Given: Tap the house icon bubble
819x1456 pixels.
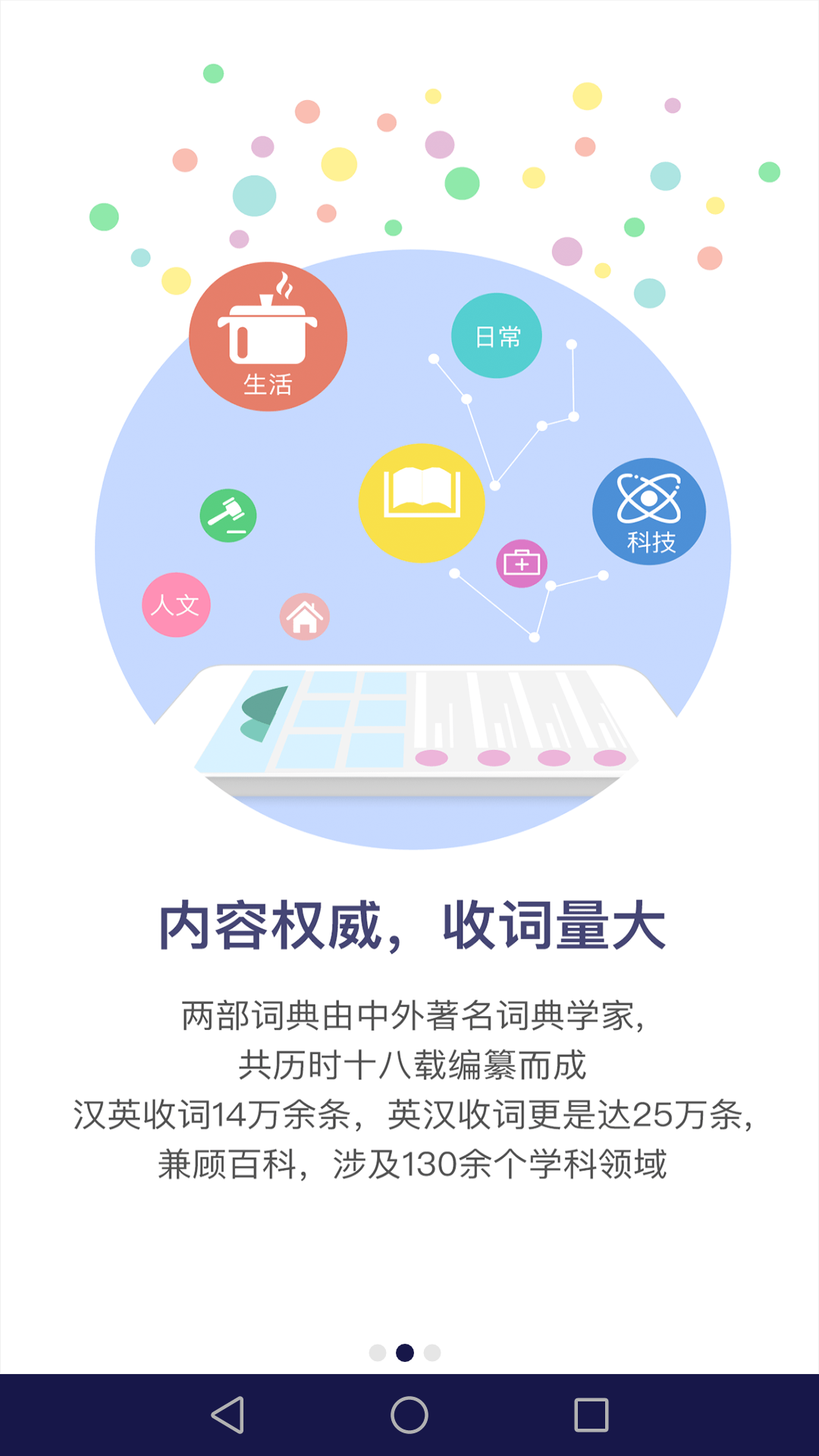Looking at the screenshot, I should tap(304, 617).
